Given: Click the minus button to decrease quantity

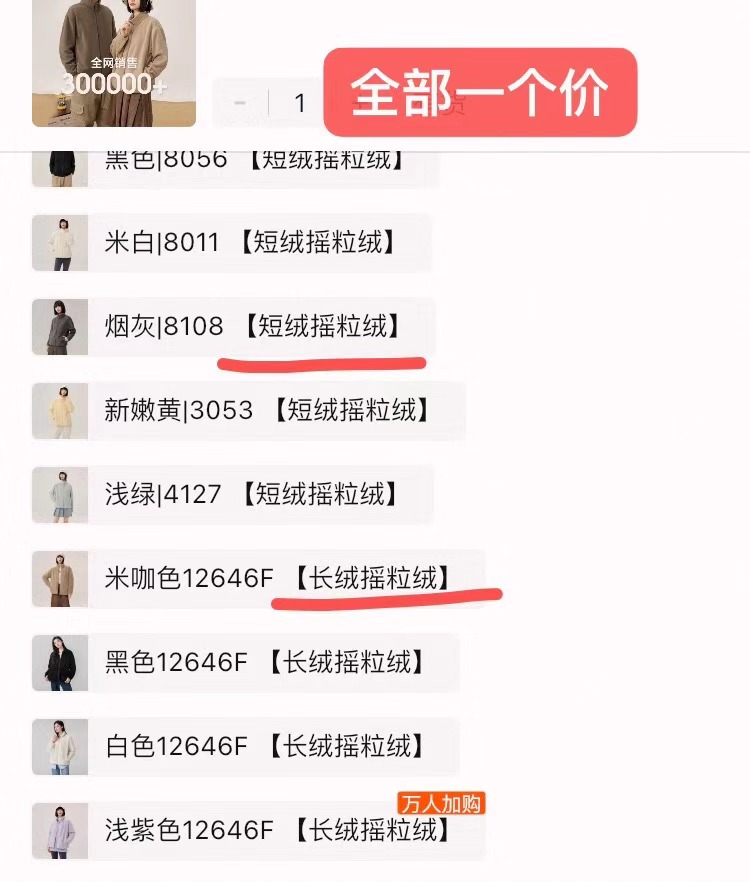Looking at the screenshot, I should (239, 101).
